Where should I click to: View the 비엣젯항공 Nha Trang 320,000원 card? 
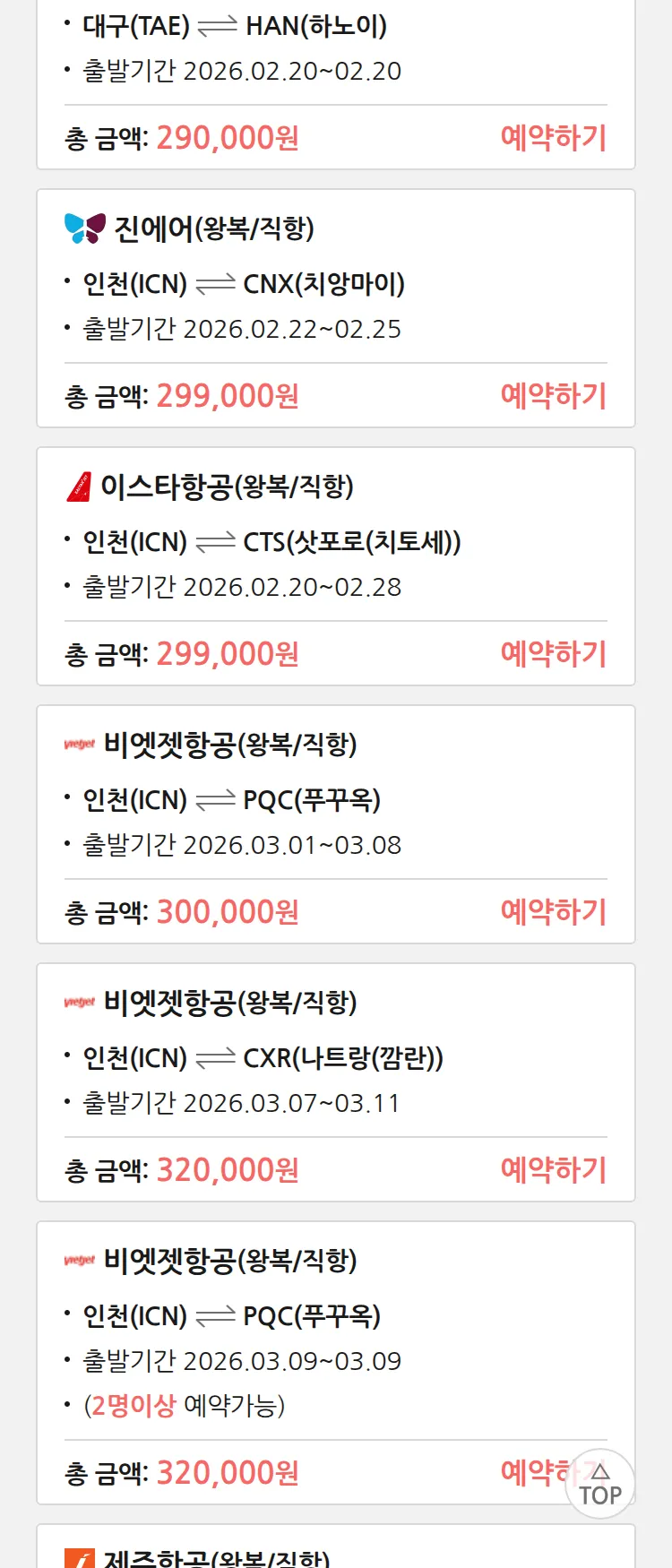tap(335, 1059)
